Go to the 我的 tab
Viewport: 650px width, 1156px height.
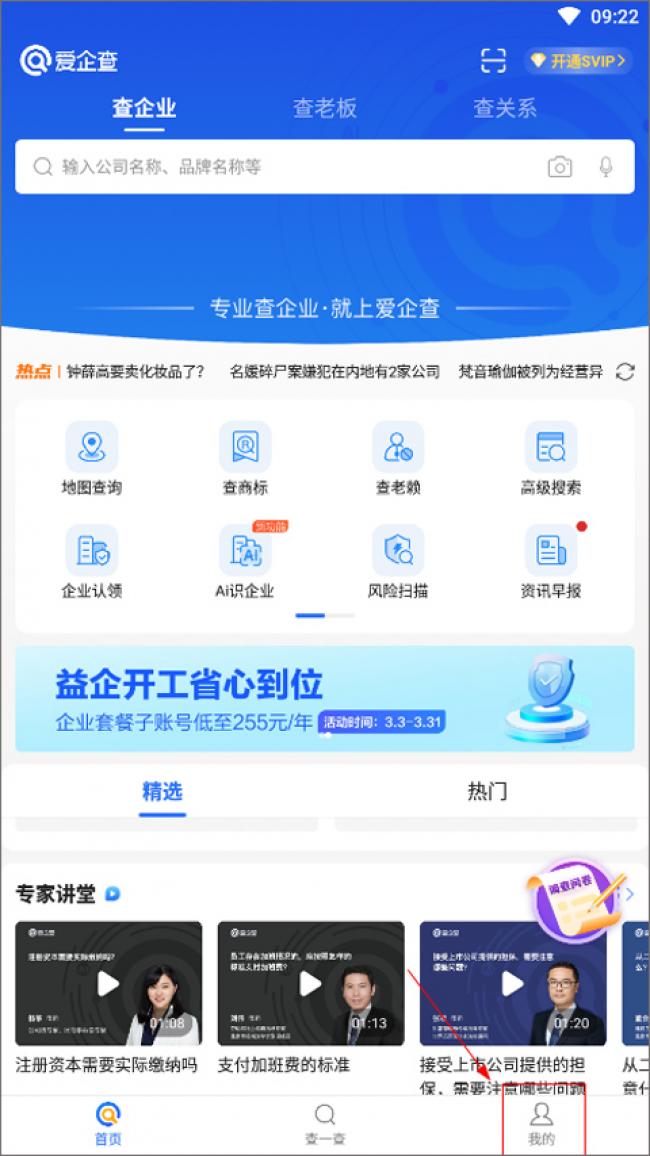coord(541,1124)
